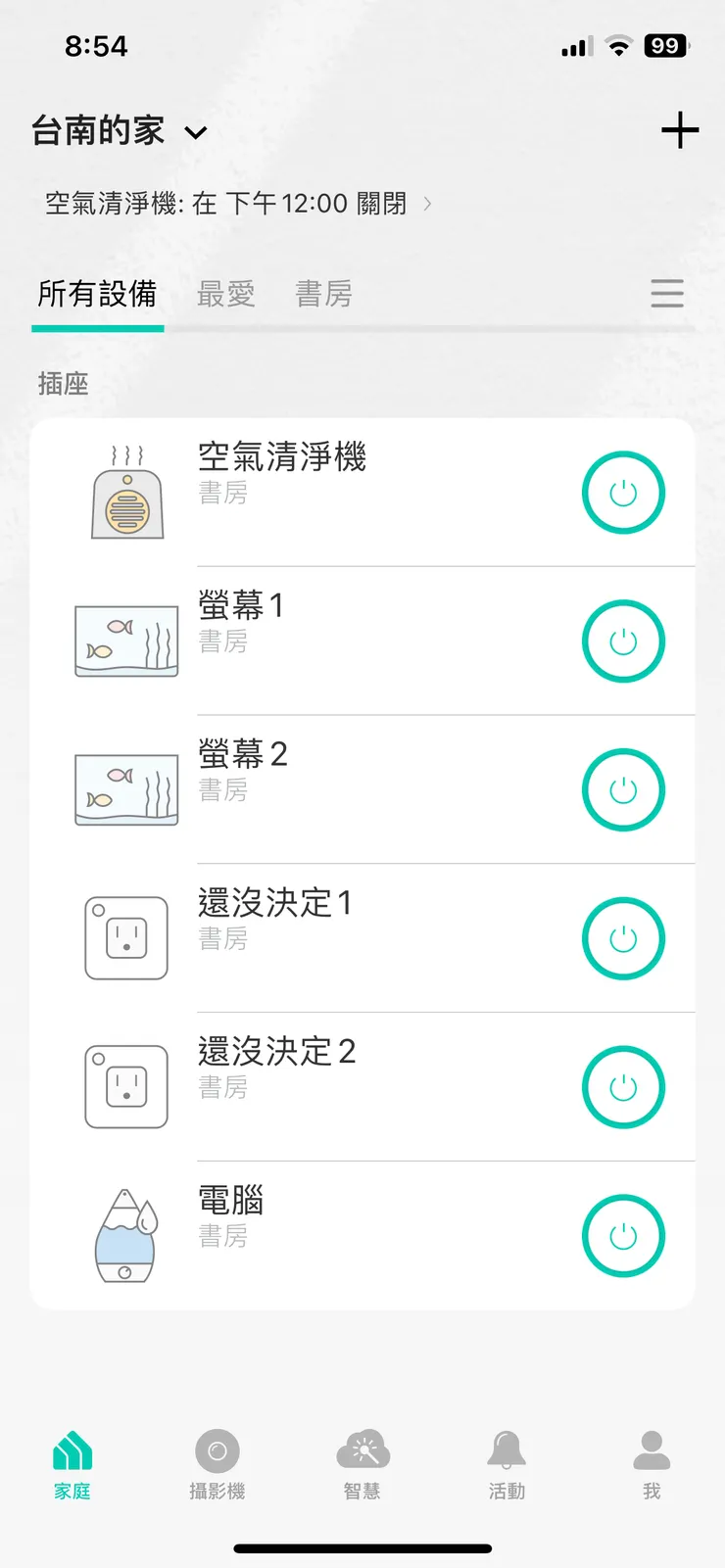Toggle power for 空氣清淨機
The height and width of the screenshot is (1568, 725).
624,494
